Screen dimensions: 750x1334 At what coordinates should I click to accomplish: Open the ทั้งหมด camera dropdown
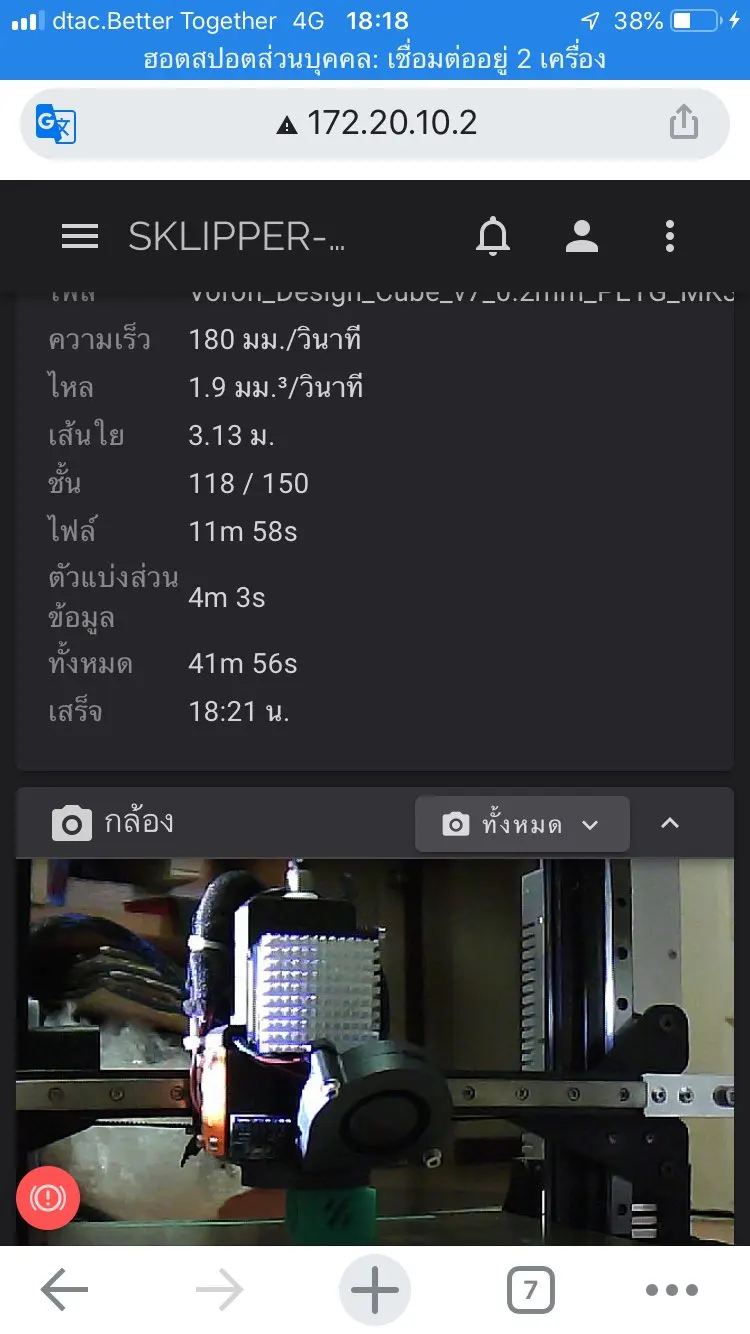tap(522, 824)
